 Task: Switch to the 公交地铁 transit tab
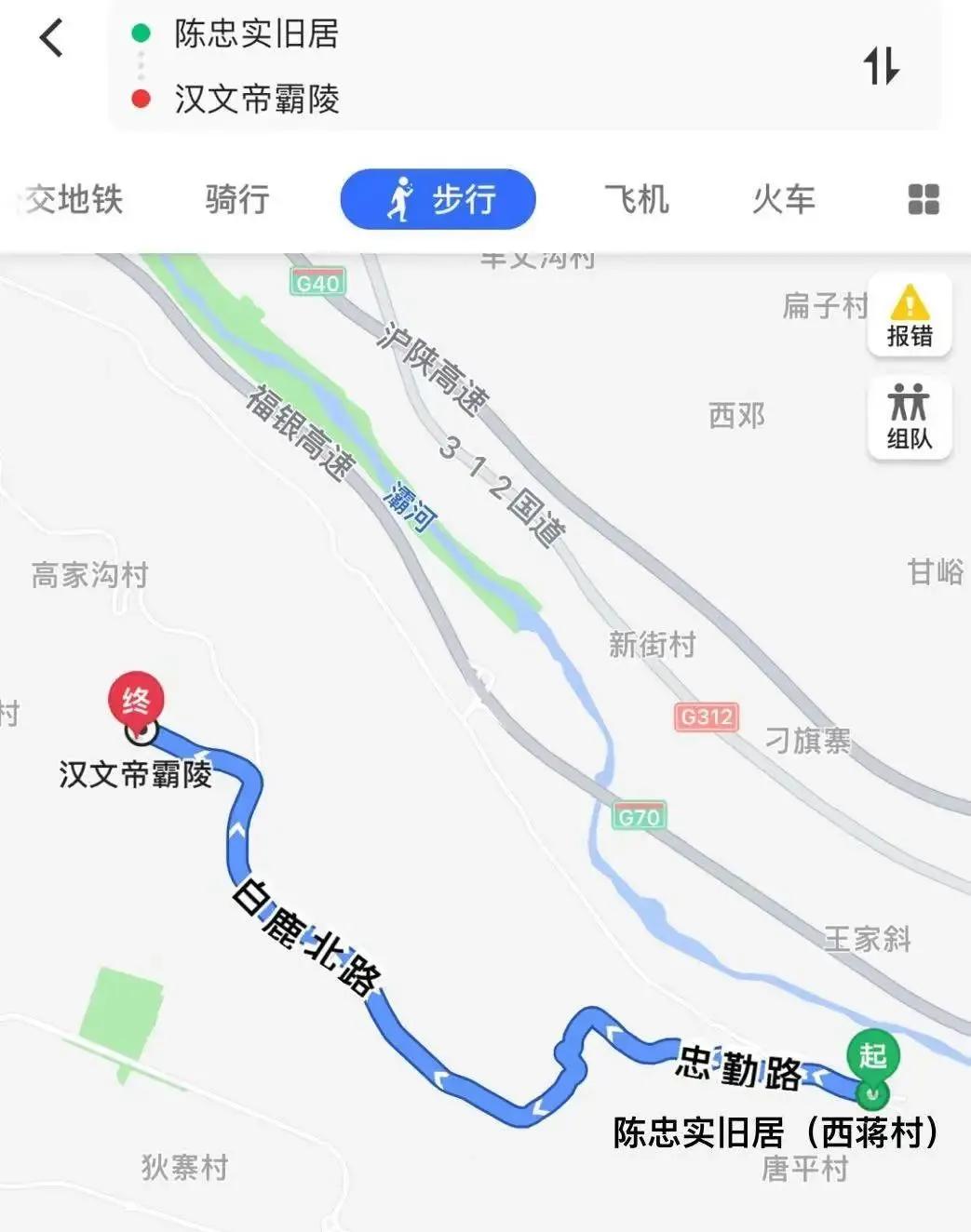tap(74, 199)
